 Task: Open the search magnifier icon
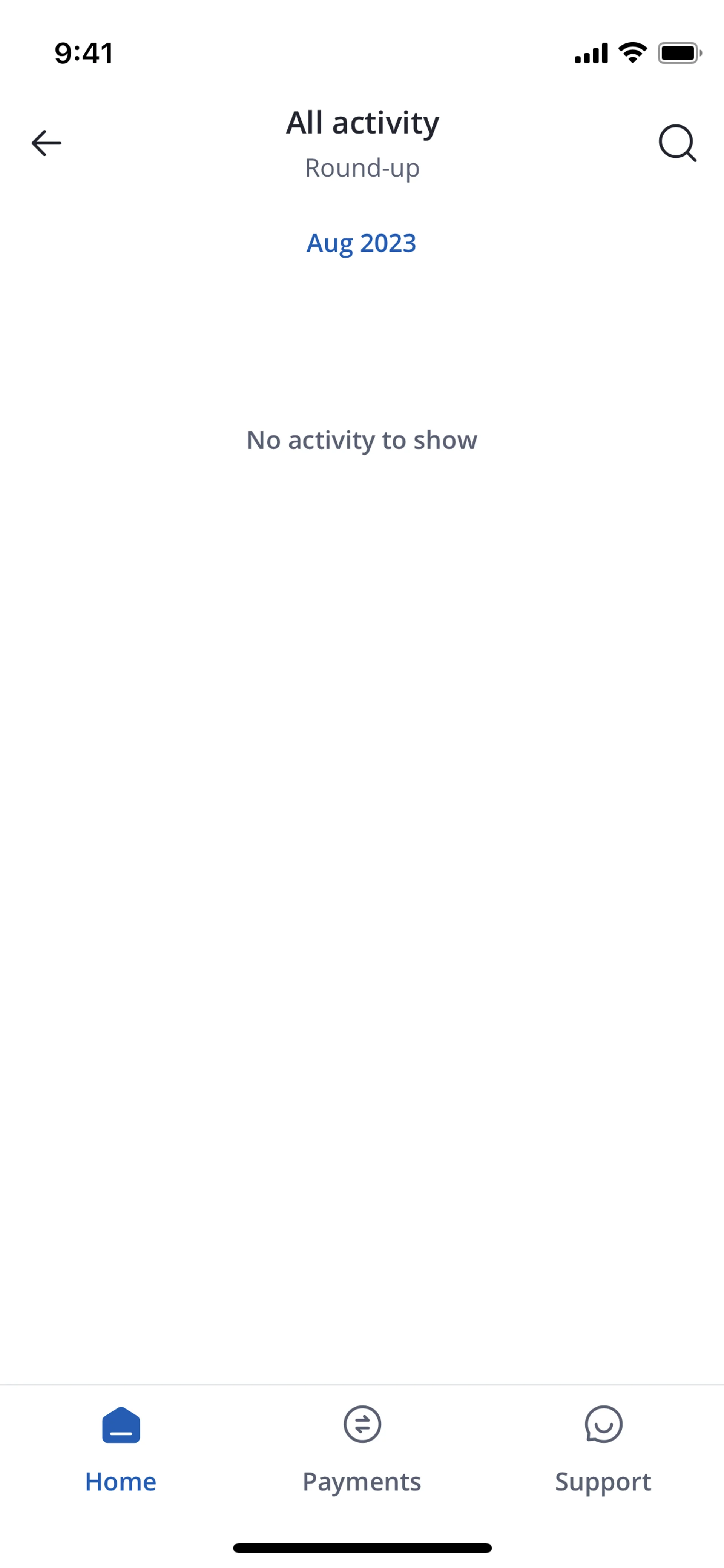point(676,143)
